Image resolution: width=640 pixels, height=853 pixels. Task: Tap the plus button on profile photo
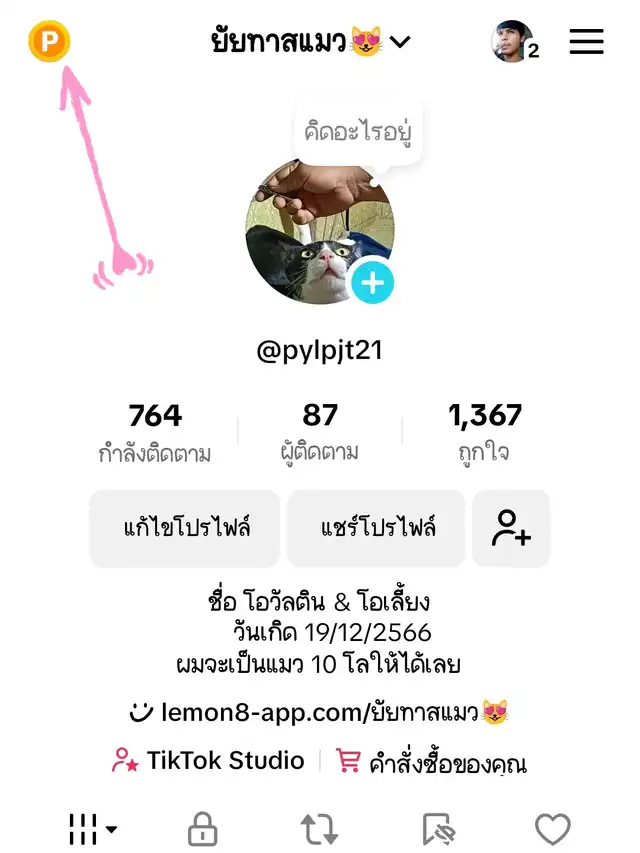click(373, 284)
